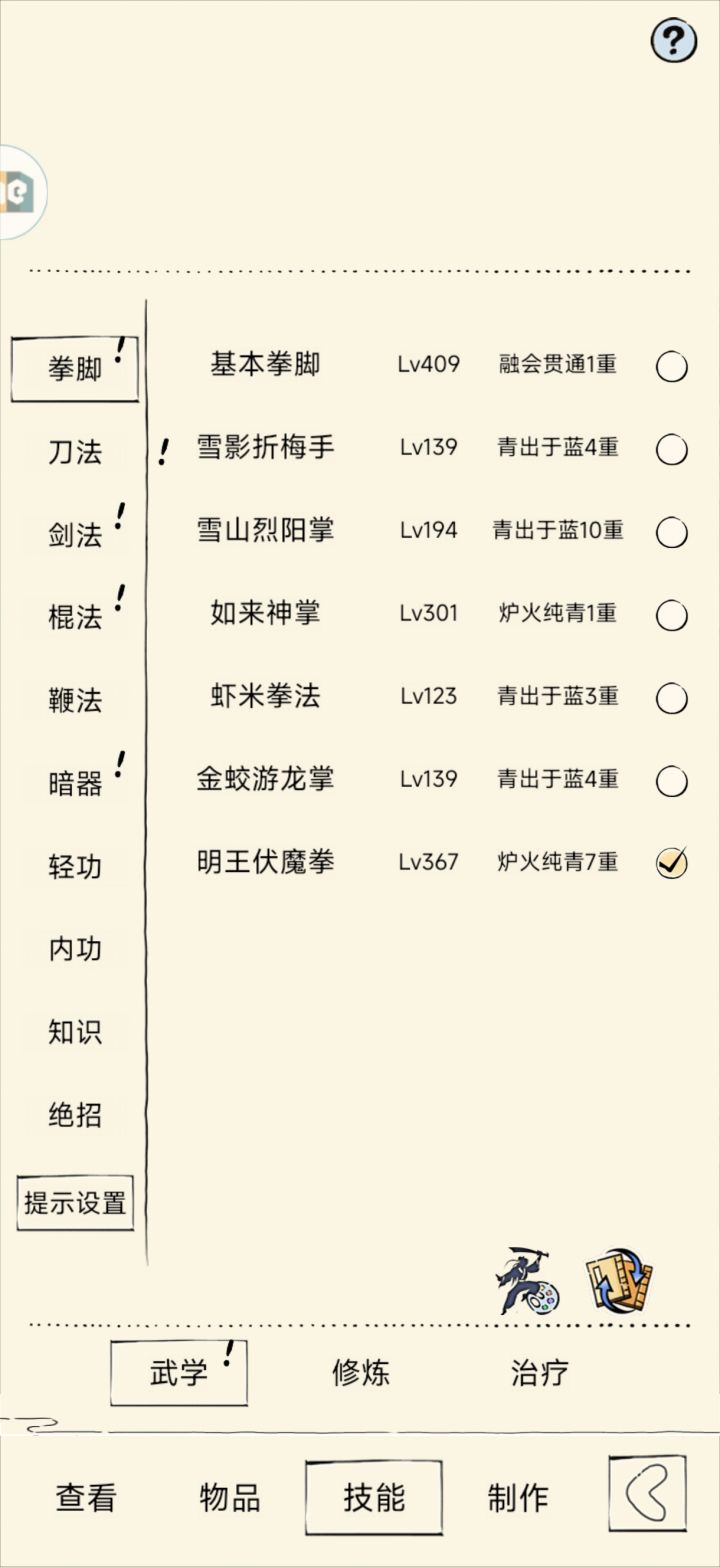720x1567 pixels.
Task: Open the help question mark icon
Action: click(673, 40)
